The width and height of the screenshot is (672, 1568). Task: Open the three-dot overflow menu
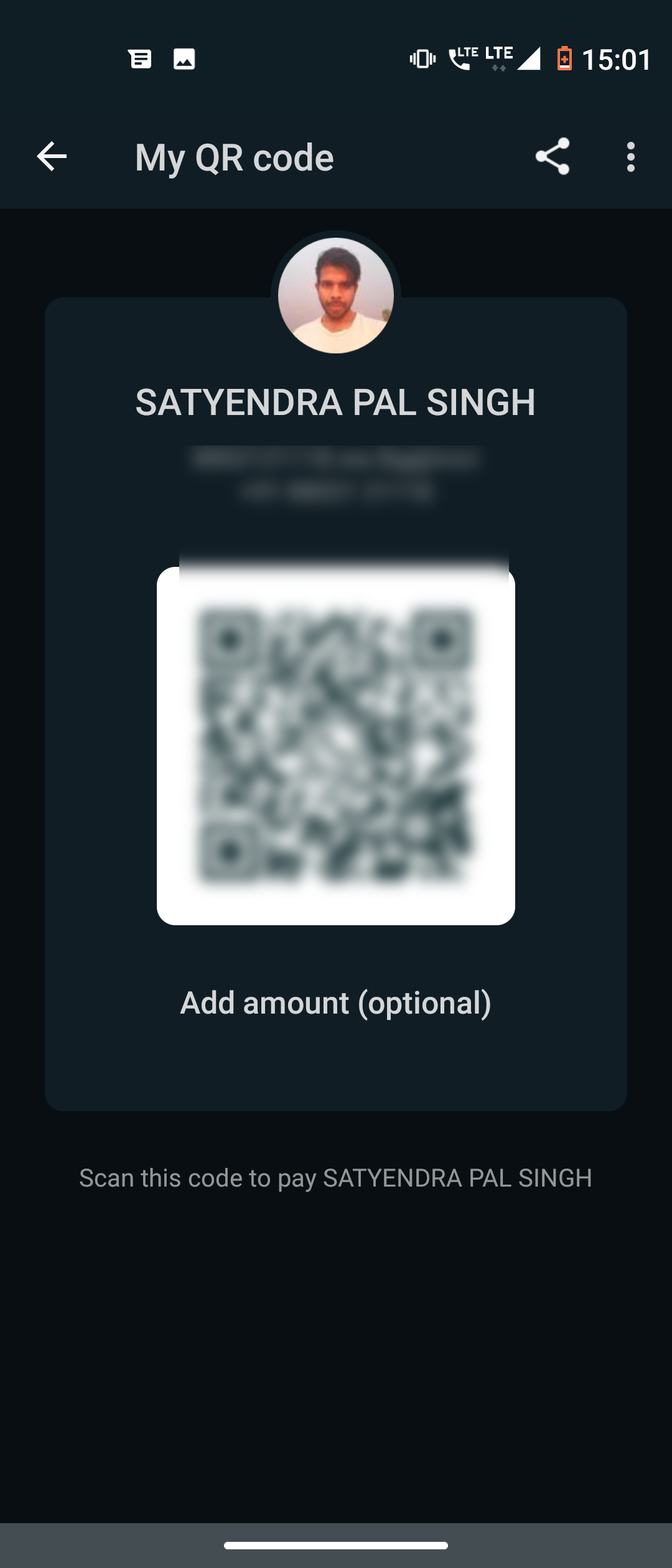point(631,156)
